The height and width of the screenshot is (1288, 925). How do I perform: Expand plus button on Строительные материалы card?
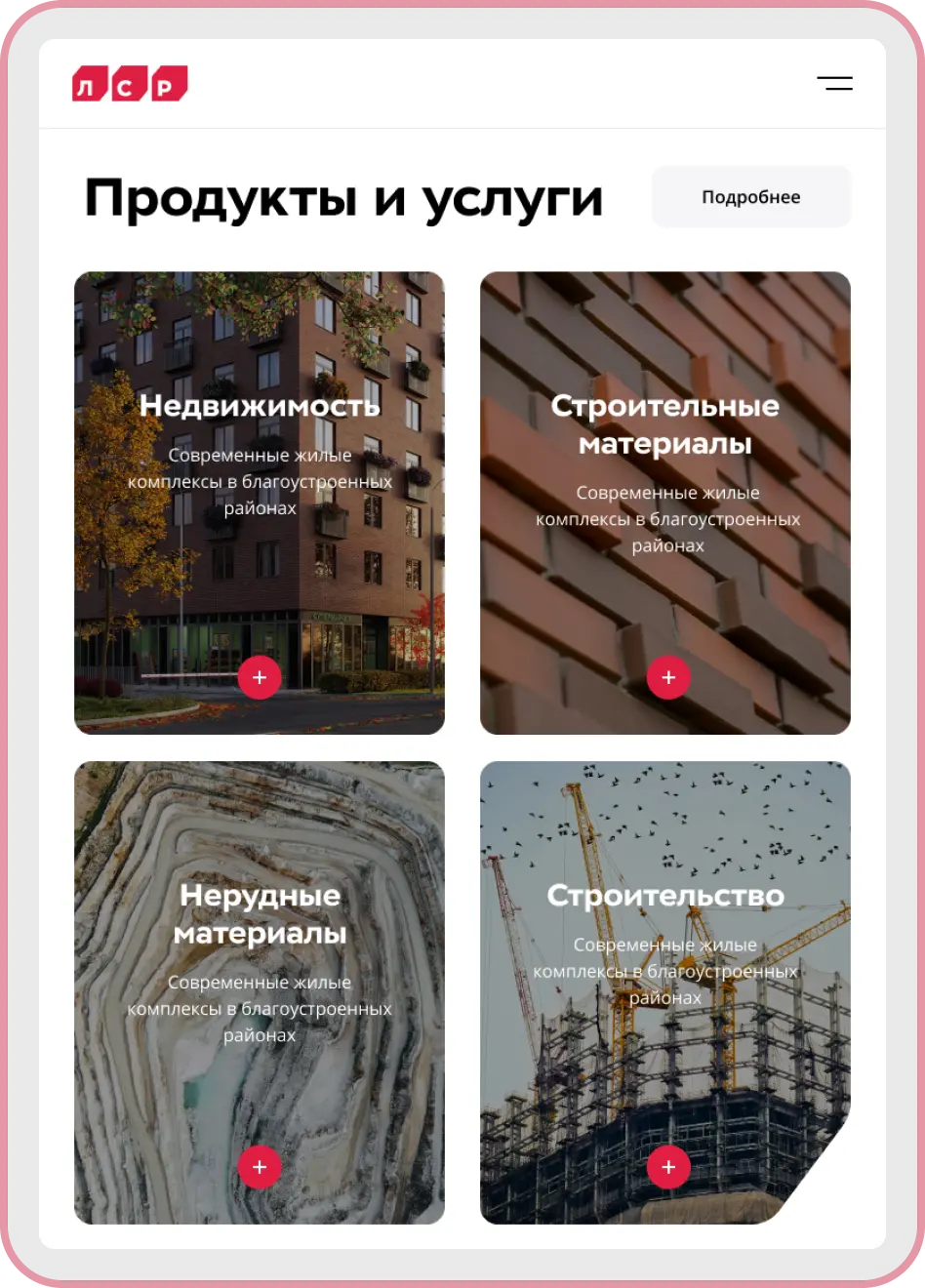[668, 677]
